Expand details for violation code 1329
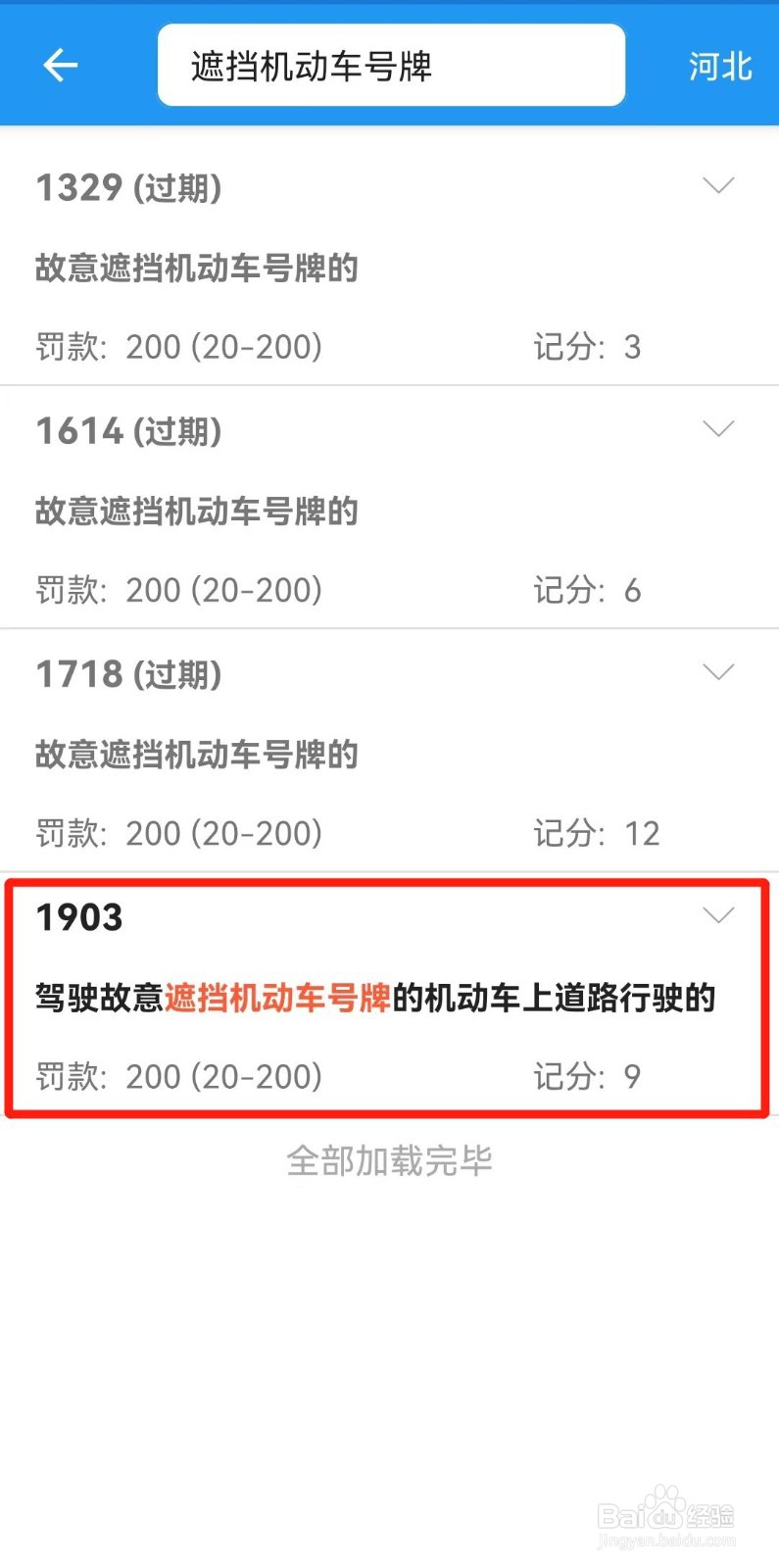This screenshot has height=1568, width=779. (x=718, y=184)
